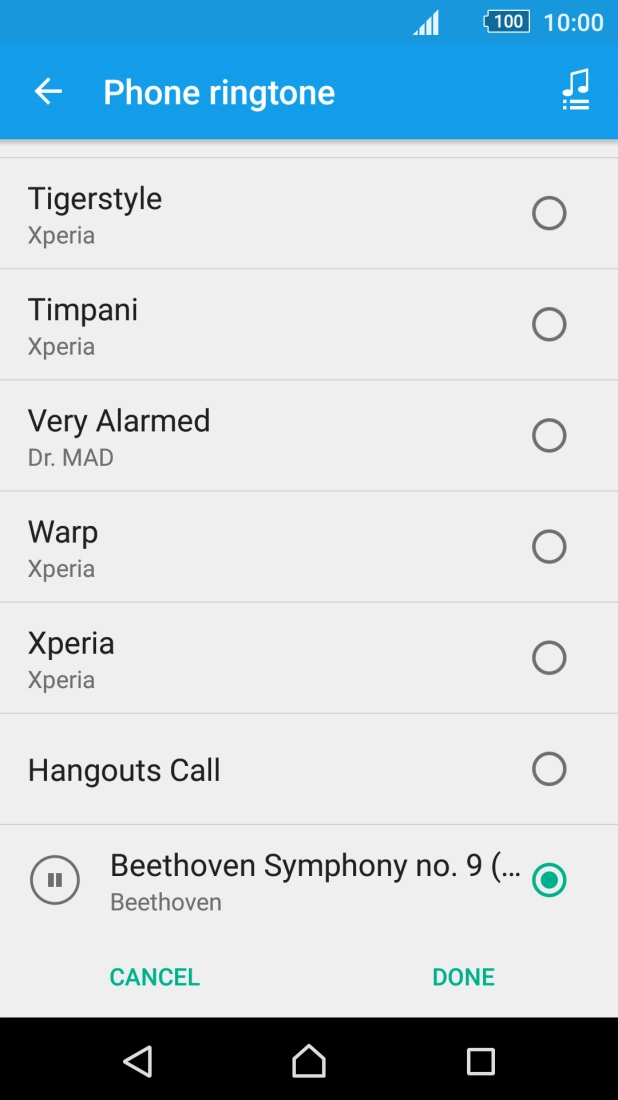
Task: Tap the system home button
Action: [309, 1061]
